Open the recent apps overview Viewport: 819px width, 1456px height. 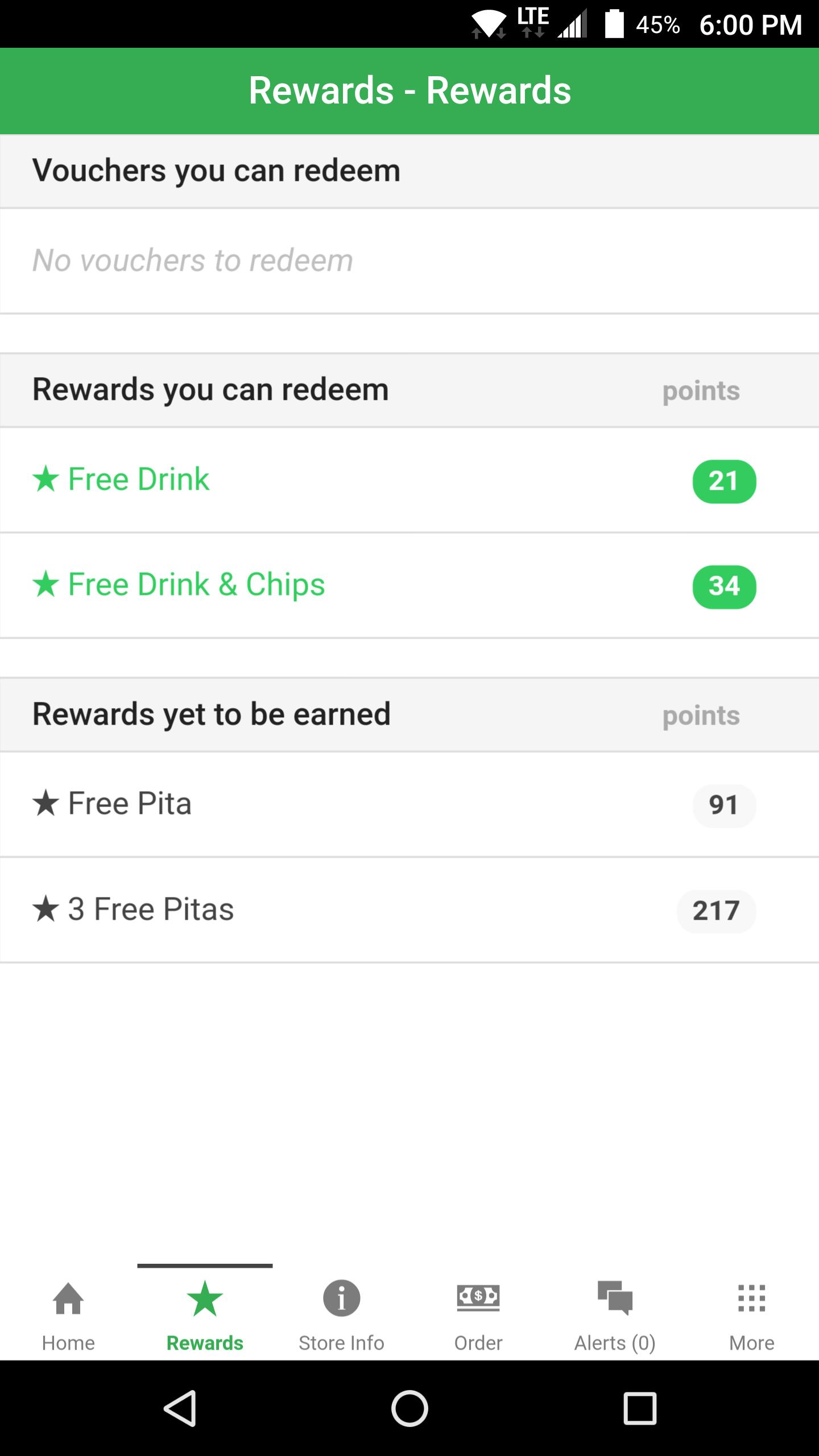(640, 1408)
